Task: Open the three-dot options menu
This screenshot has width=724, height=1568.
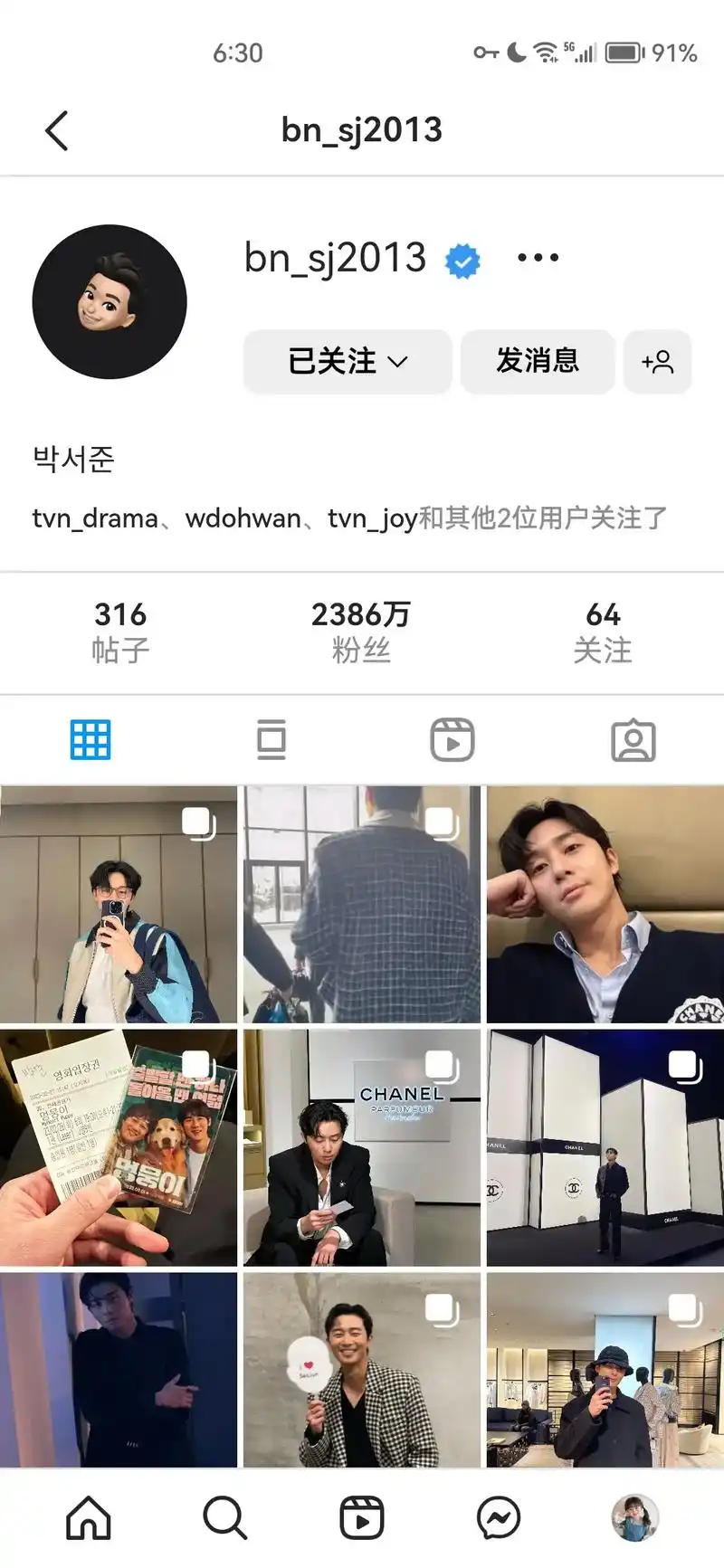Action: 538,258
